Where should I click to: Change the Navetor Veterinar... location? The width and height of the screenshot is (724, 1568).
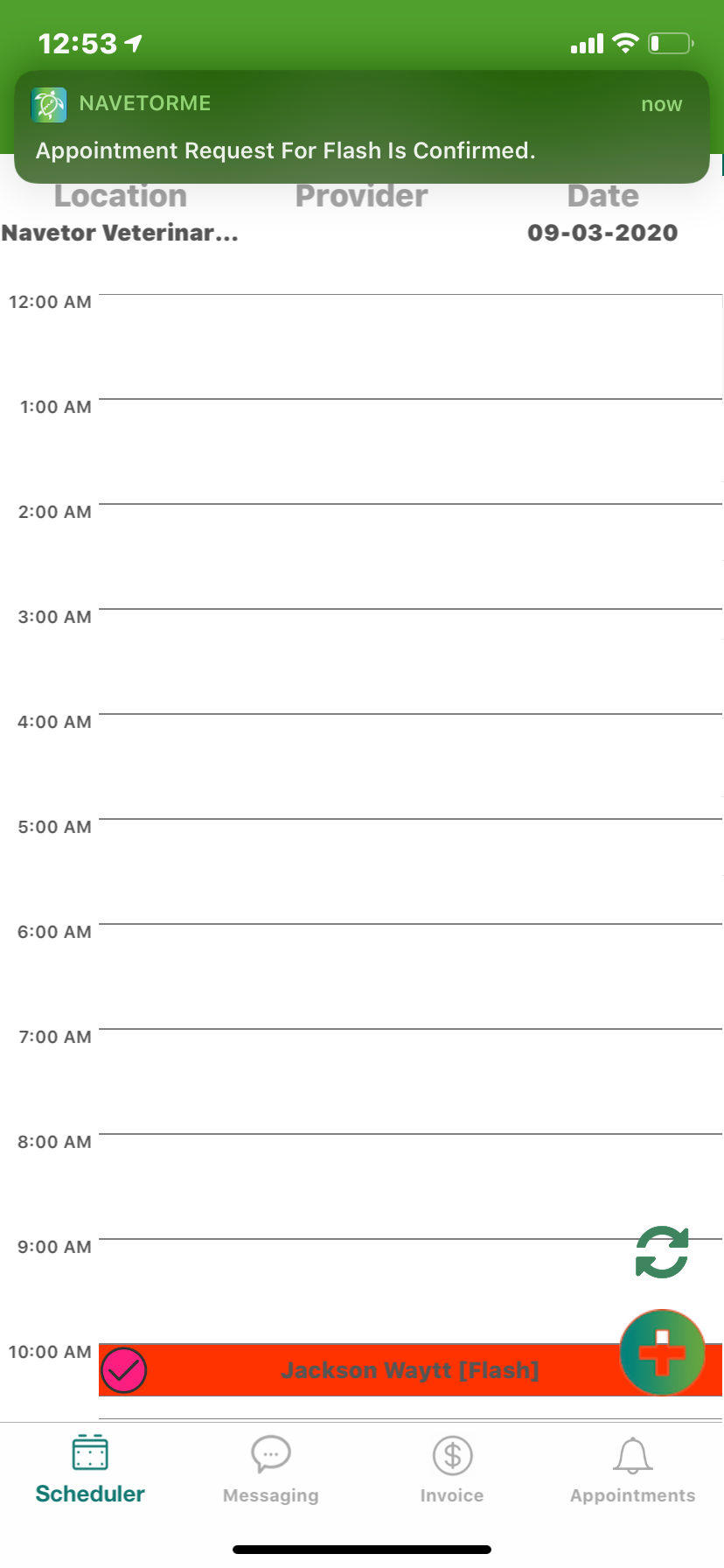120,233
